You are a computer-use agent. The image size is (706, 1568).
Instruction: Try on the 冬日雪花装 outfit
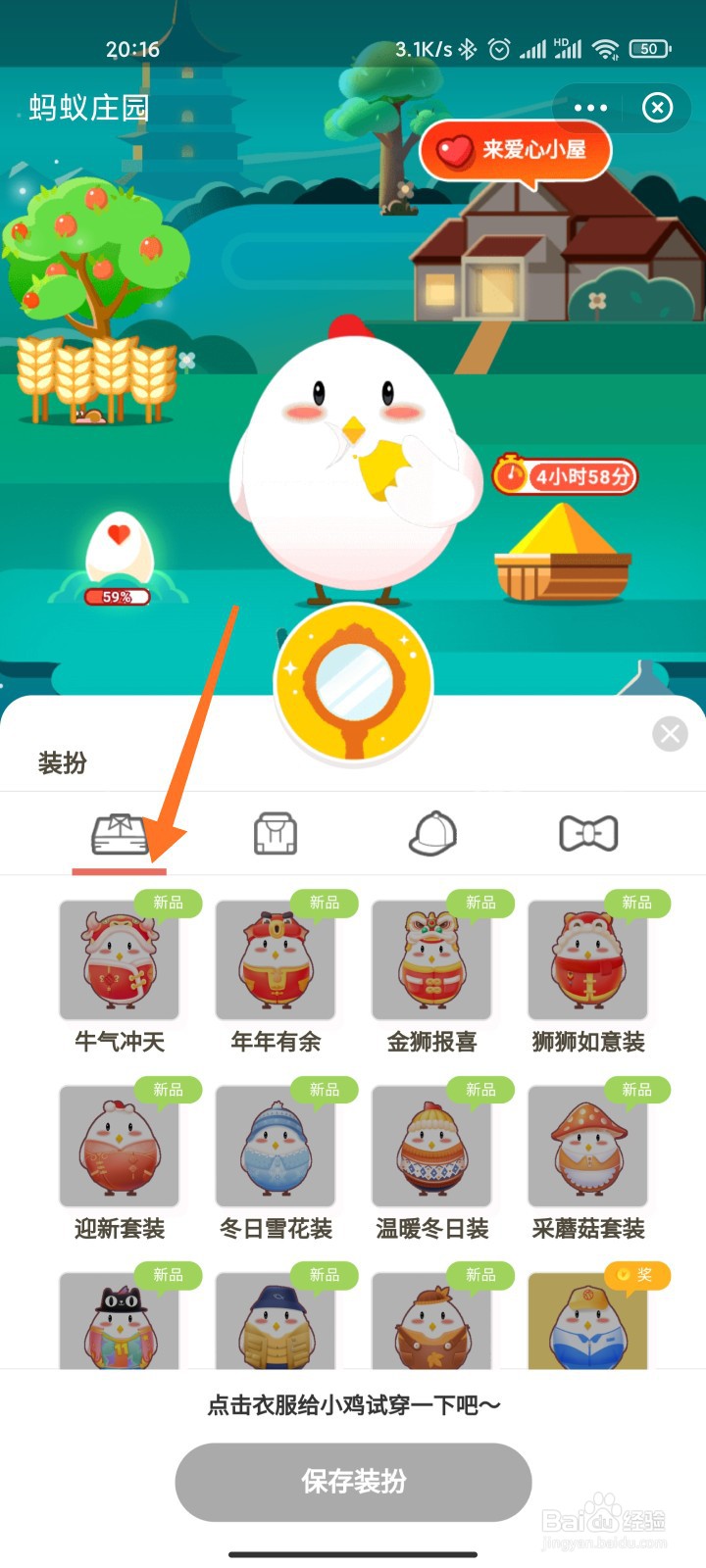(276, 1147)
